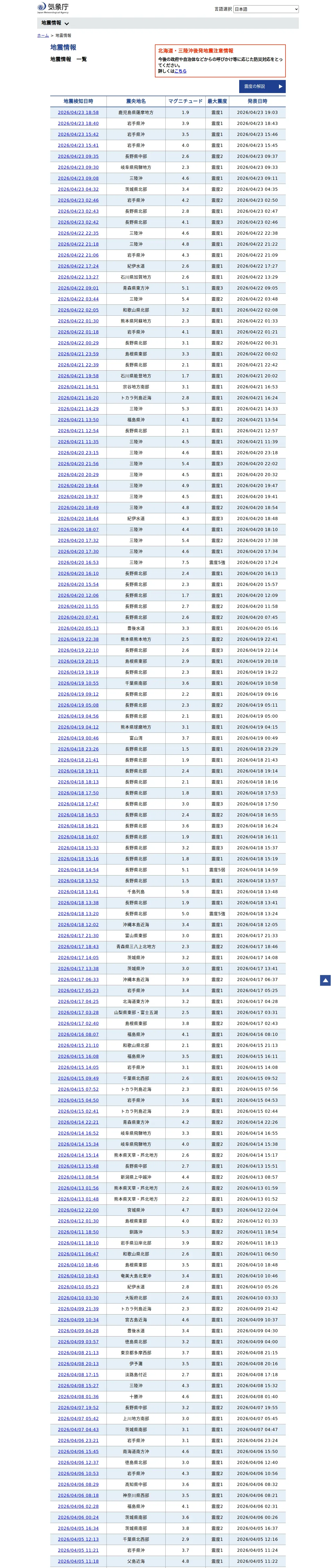Open earthquake entry 2026/04/18 13:41
Screen dimensions: 336x1568
coord(78,892)
